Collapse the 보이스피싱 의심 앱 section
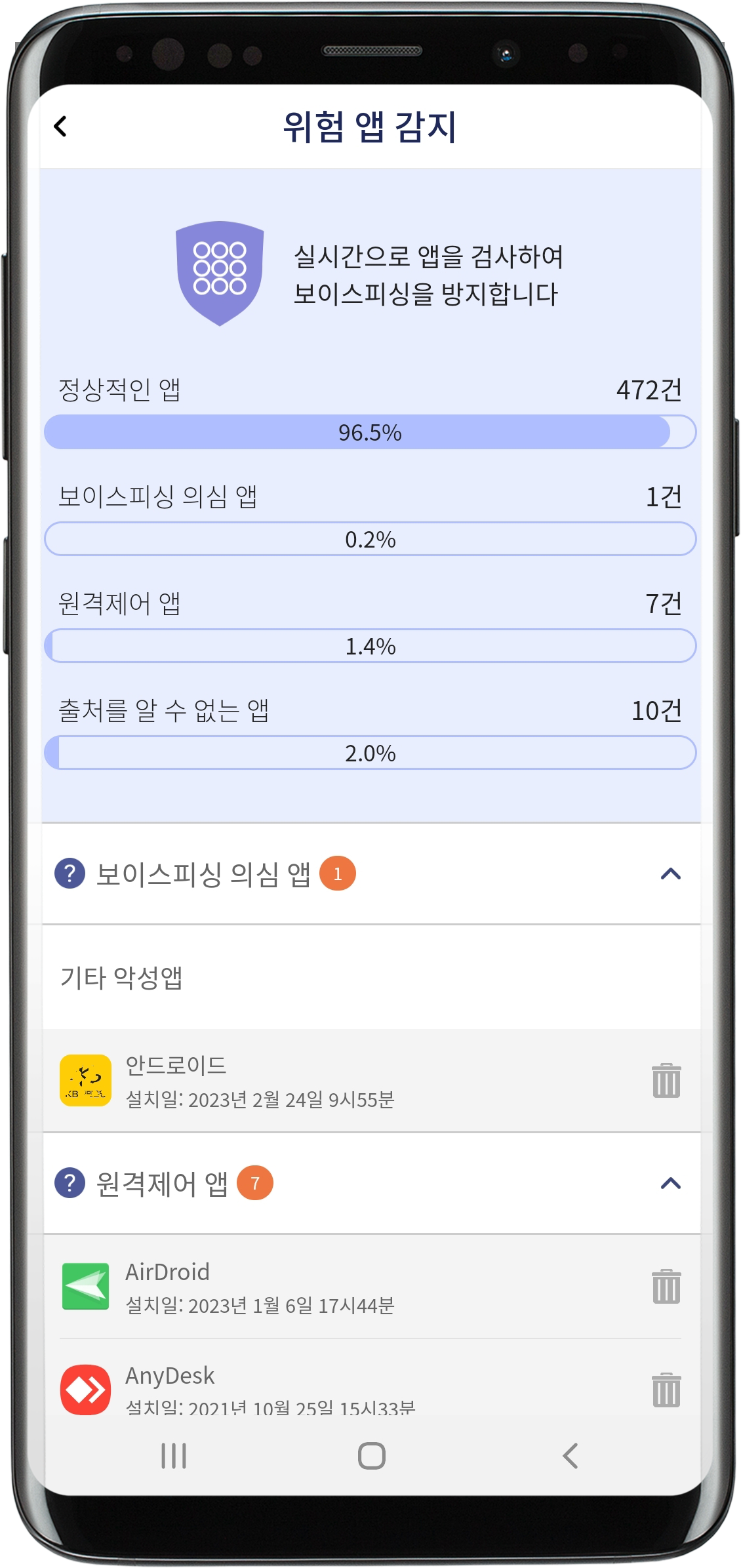The height and width of the screenshot is (1568, 741). [x=671, y=874]
